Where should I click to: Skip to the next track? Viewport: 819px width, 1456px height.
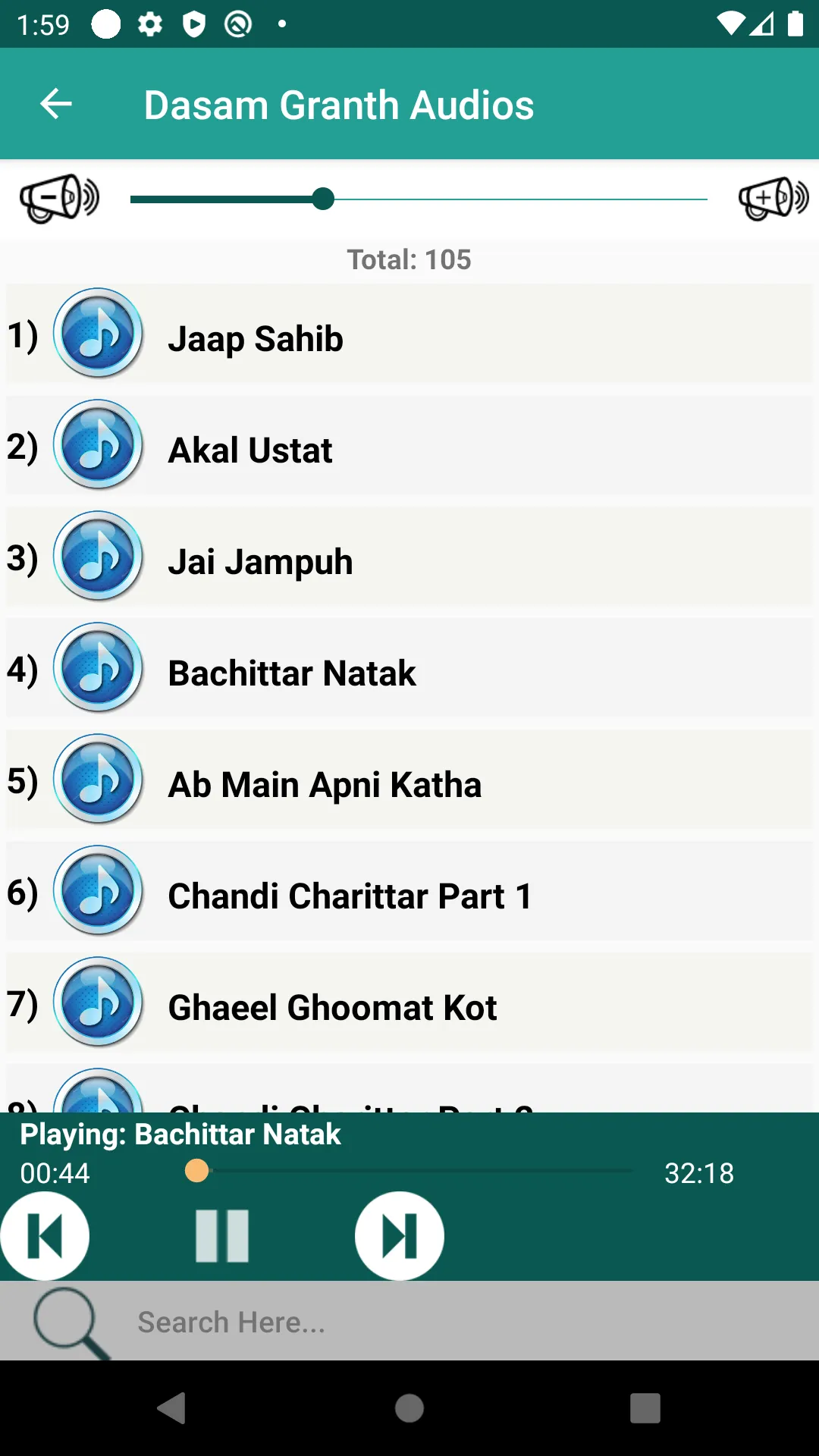point(400,1235)
